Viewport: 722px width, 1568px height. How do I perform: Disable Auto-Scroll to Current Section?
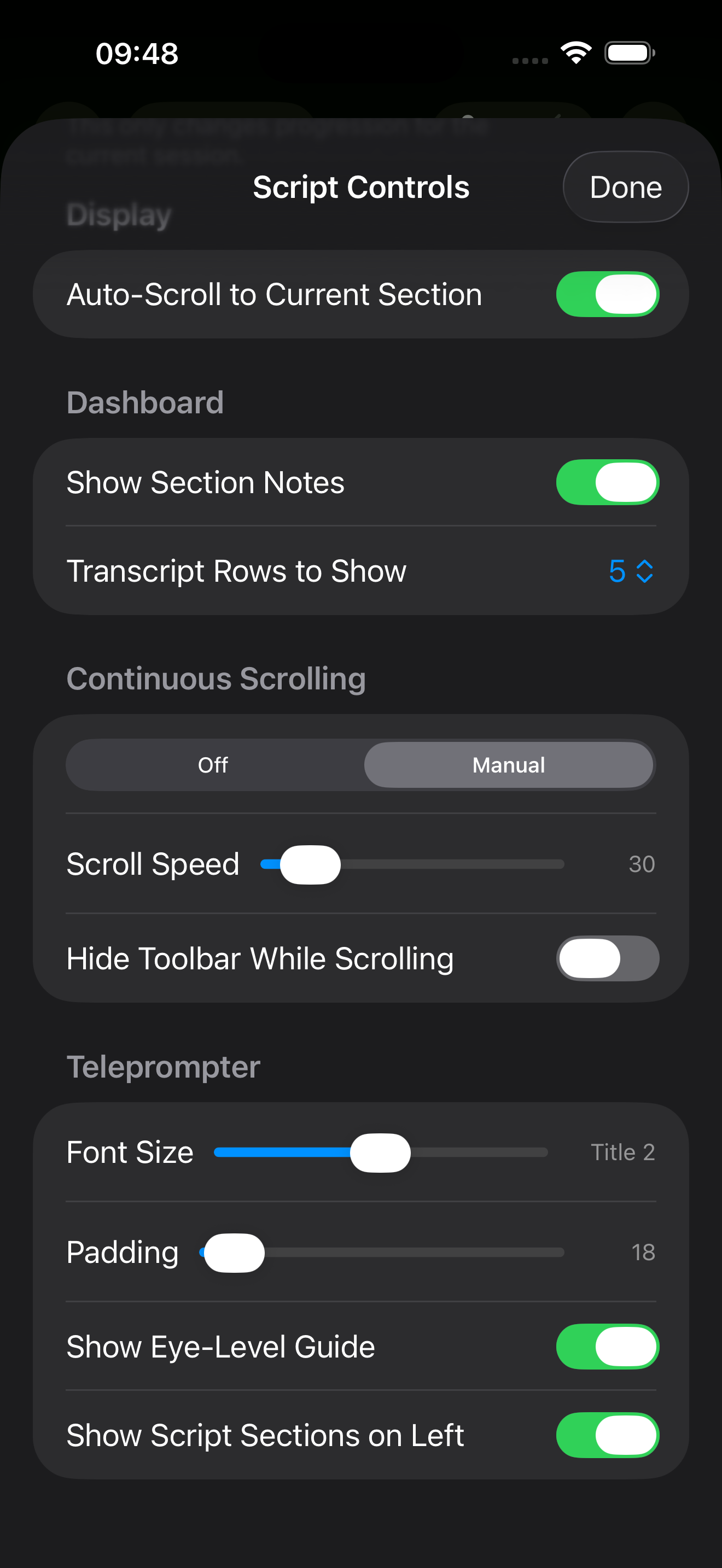[607, 295]
